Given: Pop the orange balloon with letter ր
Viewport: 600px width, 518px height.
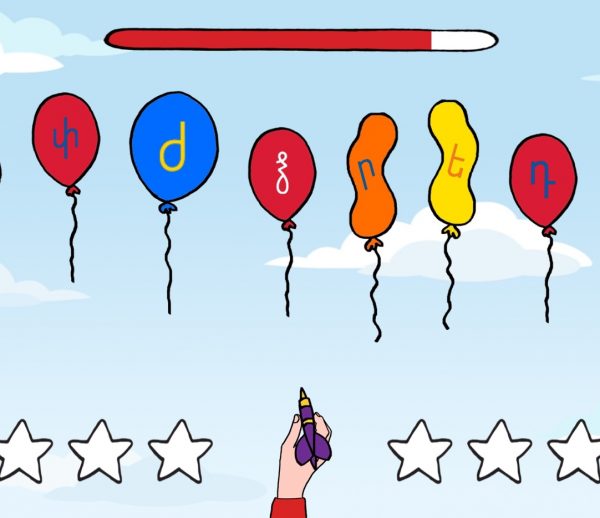Looking at the screenshot, I should pyautogui.click(x=372, y=175).
